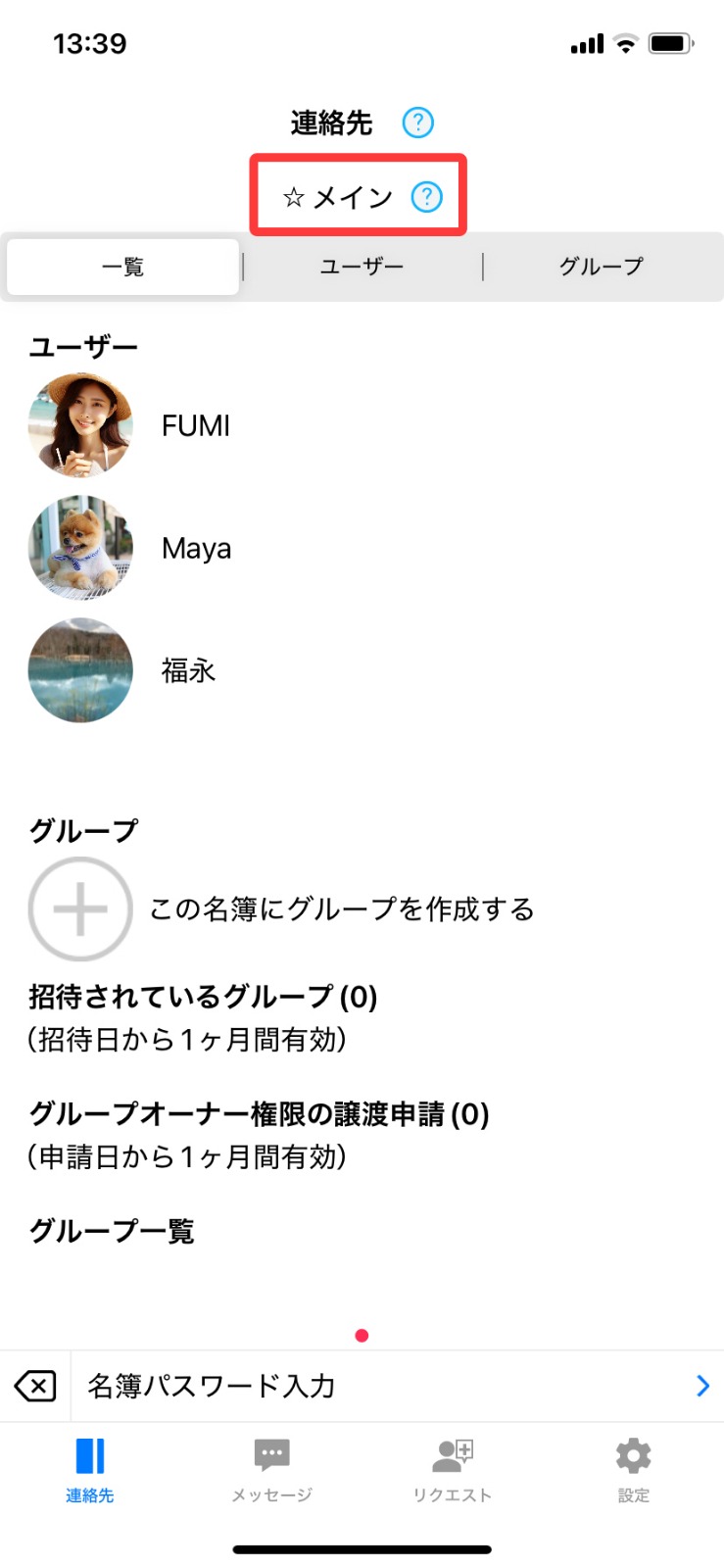The image size is (724, 1568).
Task: Open contact FUMI
Action: click(362, 425)
